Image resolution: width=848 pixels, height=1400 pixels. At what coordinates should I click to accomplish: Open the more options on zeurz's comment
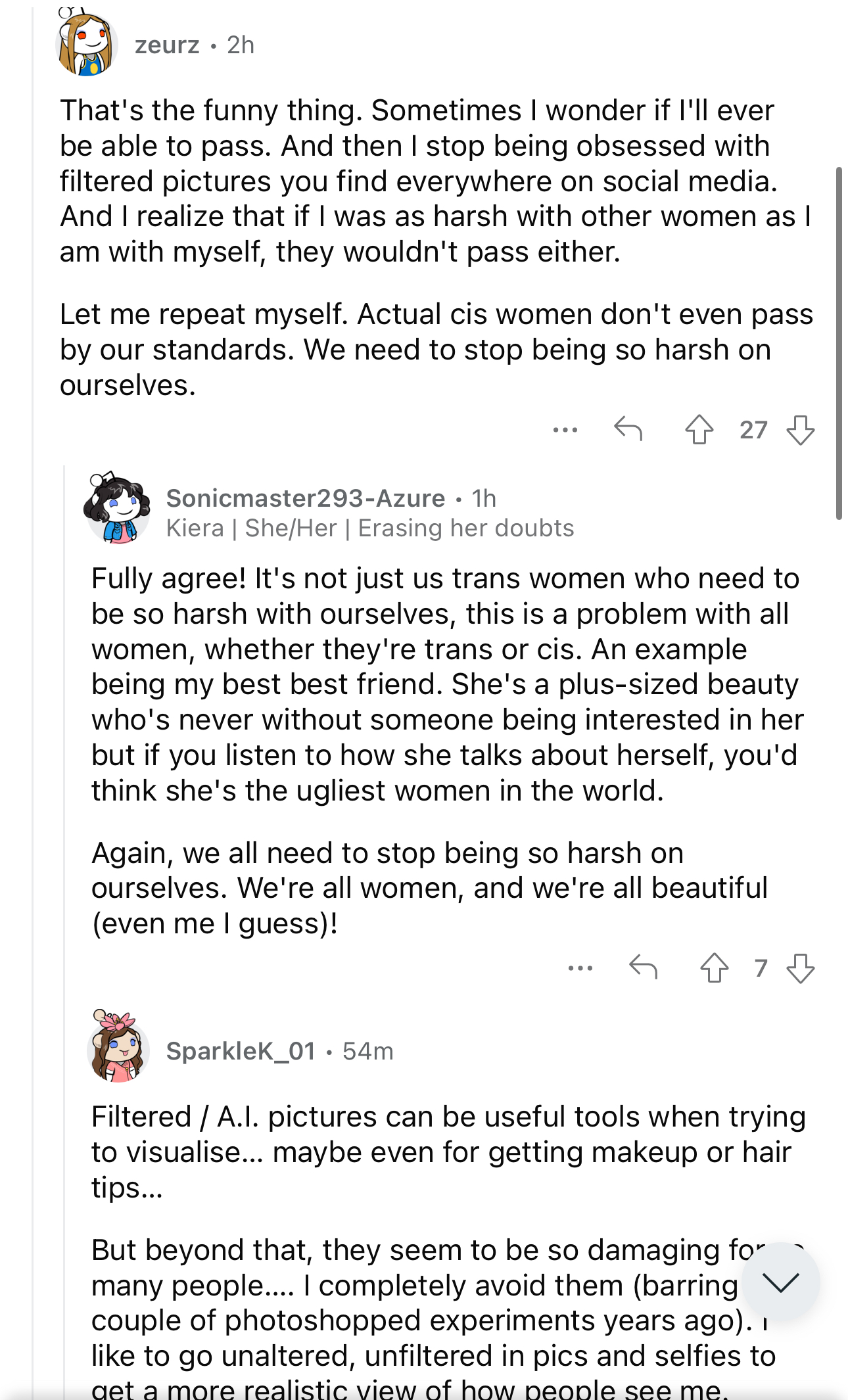pos(565,430)
